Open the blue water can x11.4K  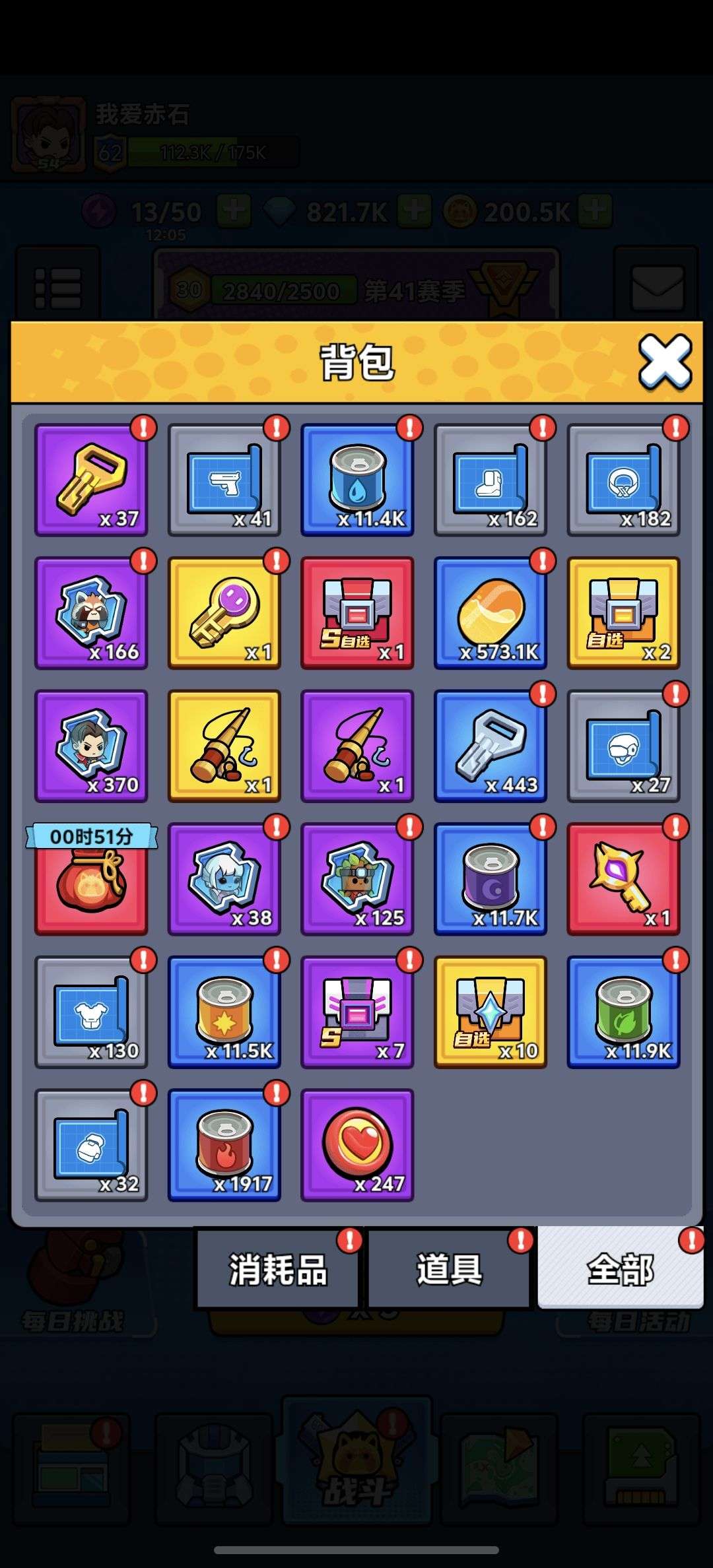coord(357,480)
